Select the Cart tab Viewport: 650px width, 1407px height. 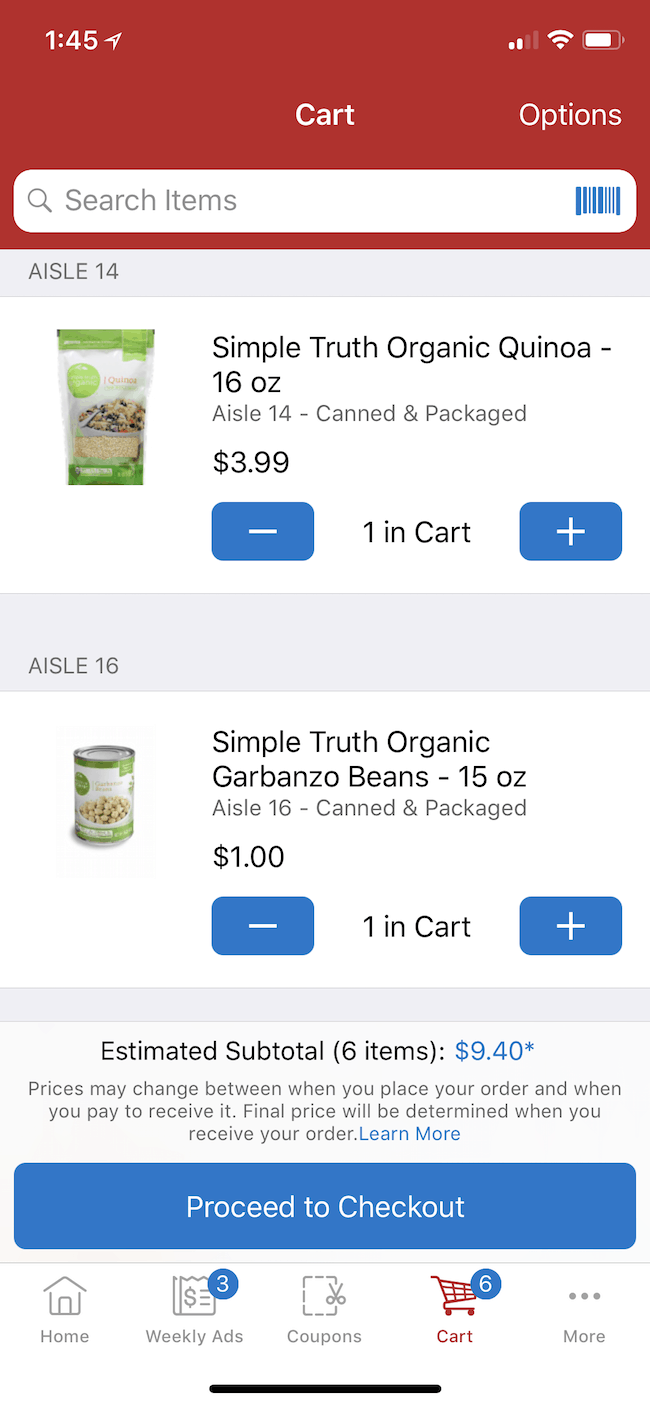455,1310
